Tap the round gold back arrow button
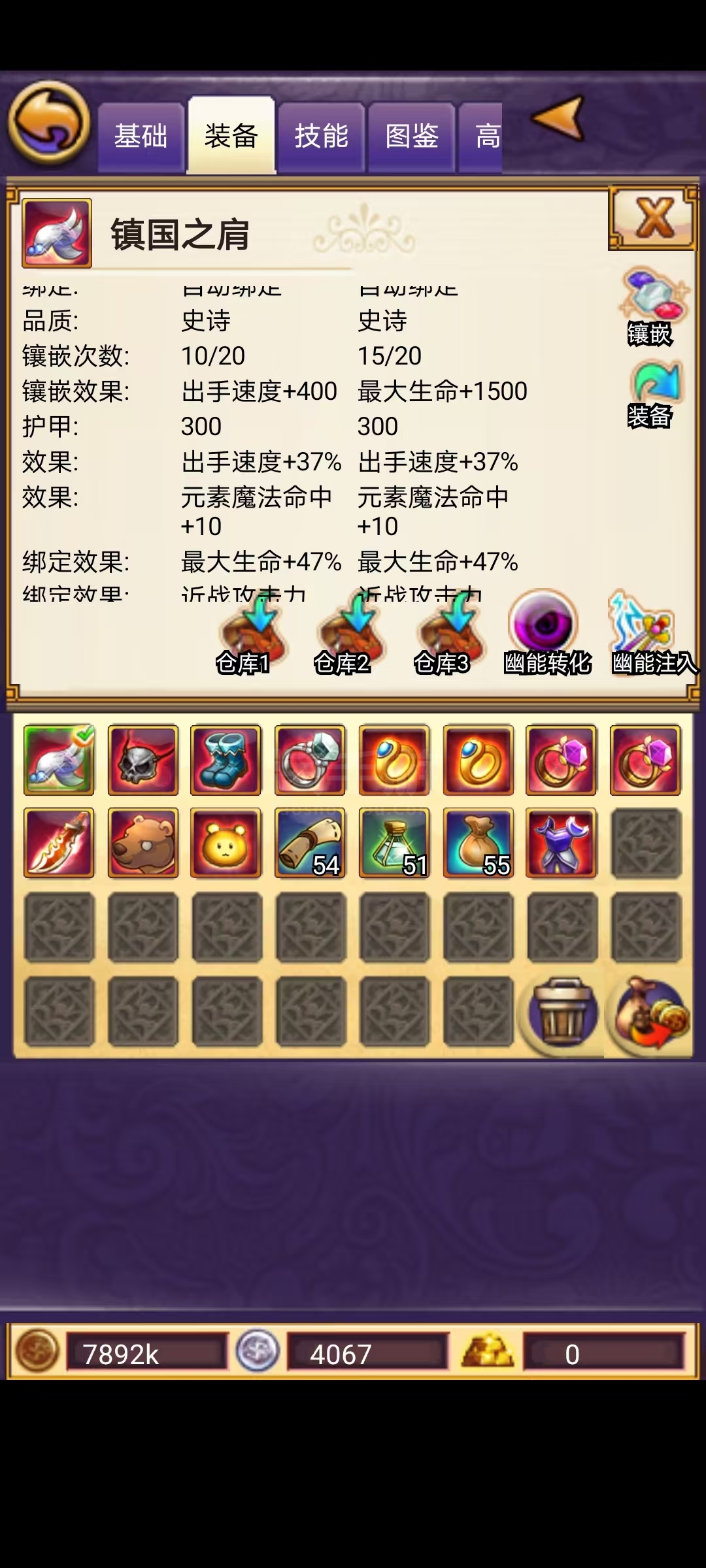 49,122
